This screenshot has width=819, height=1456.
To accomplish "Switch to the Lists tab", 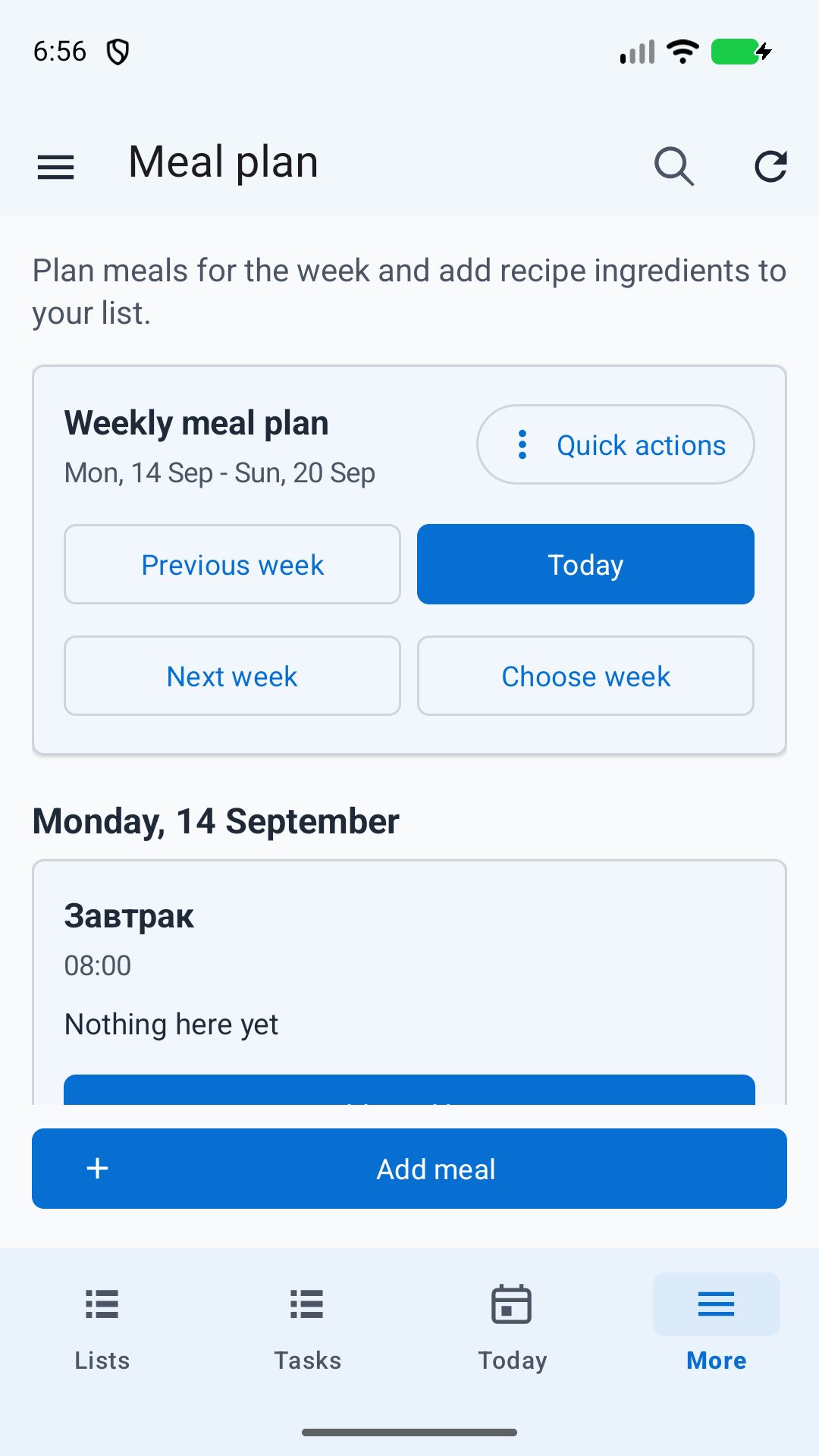I will 102,1329.
